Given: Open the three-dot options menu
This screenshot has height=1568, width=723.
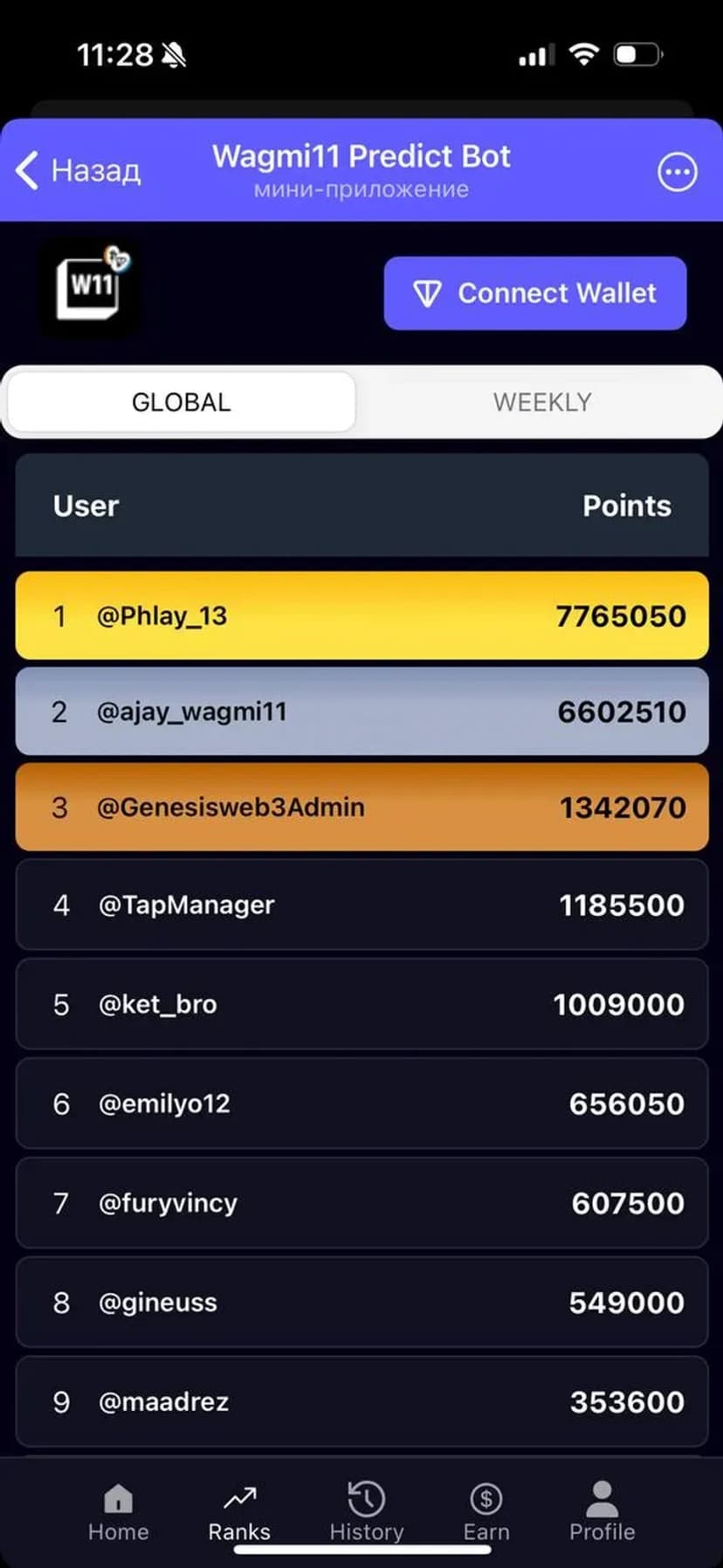Looking at the screenshot, I should 677,172.
